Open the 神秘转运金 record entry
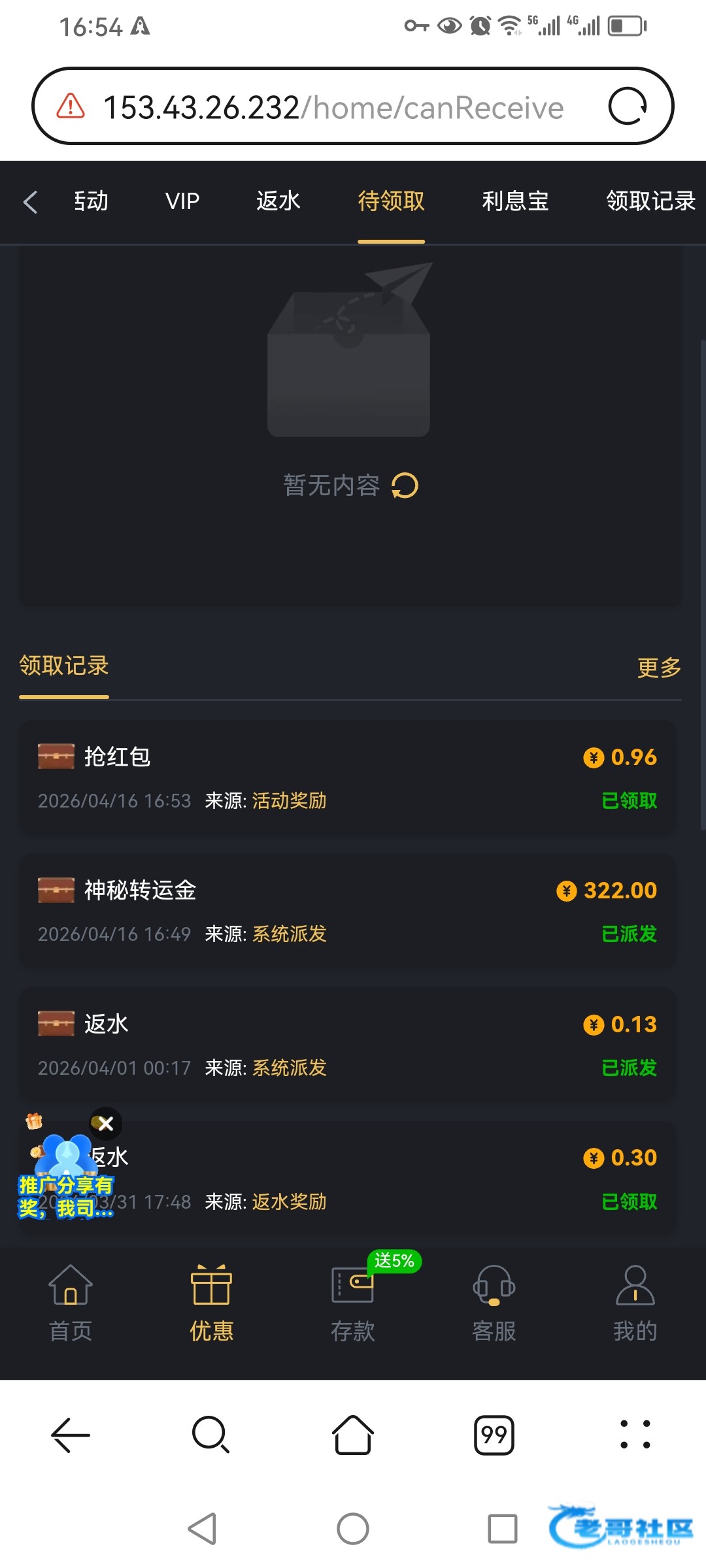The image size is (706, 1568). tap(346, 910)
